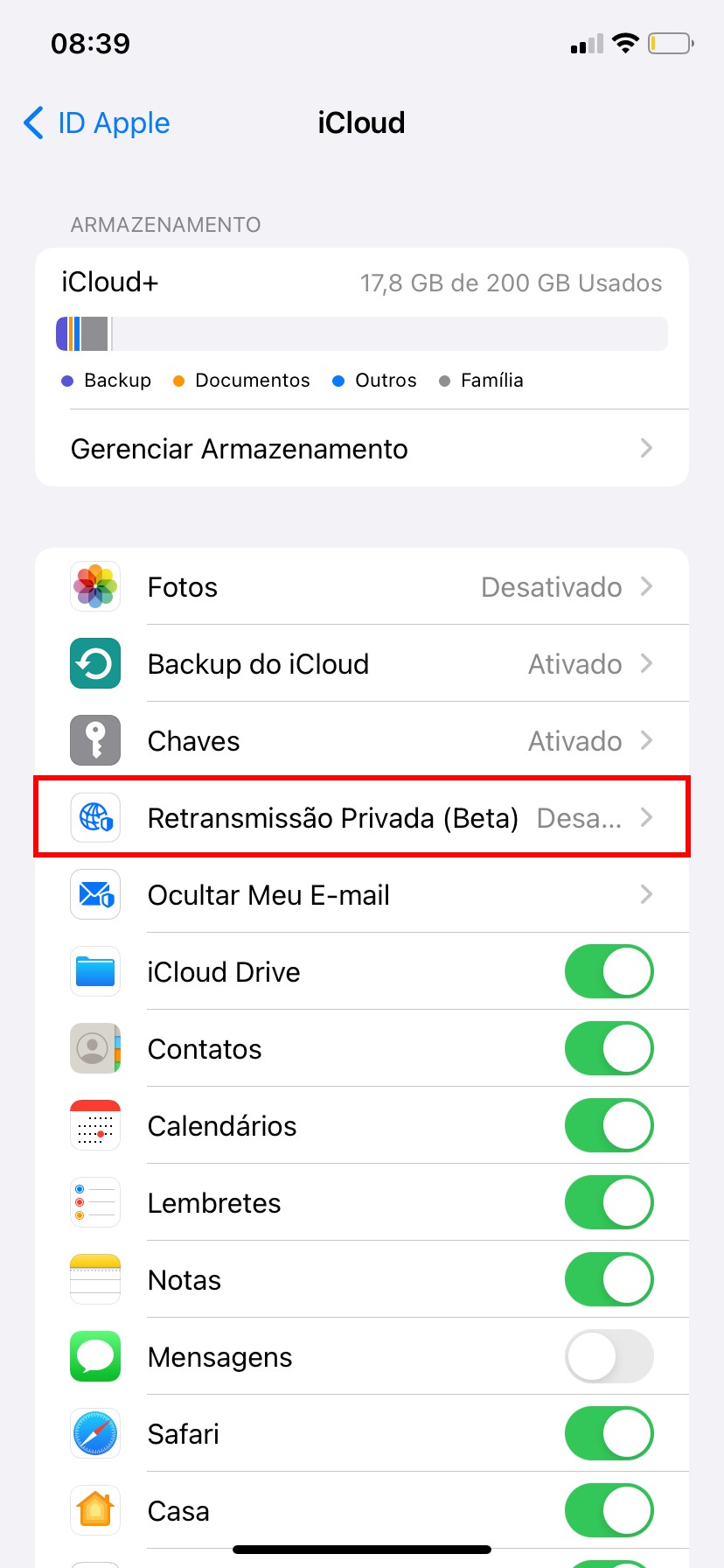The width and height of the screenshot is (724, 1568).
Task: Open Retransmissão Privada (Beta)
Action: (361, 818)
